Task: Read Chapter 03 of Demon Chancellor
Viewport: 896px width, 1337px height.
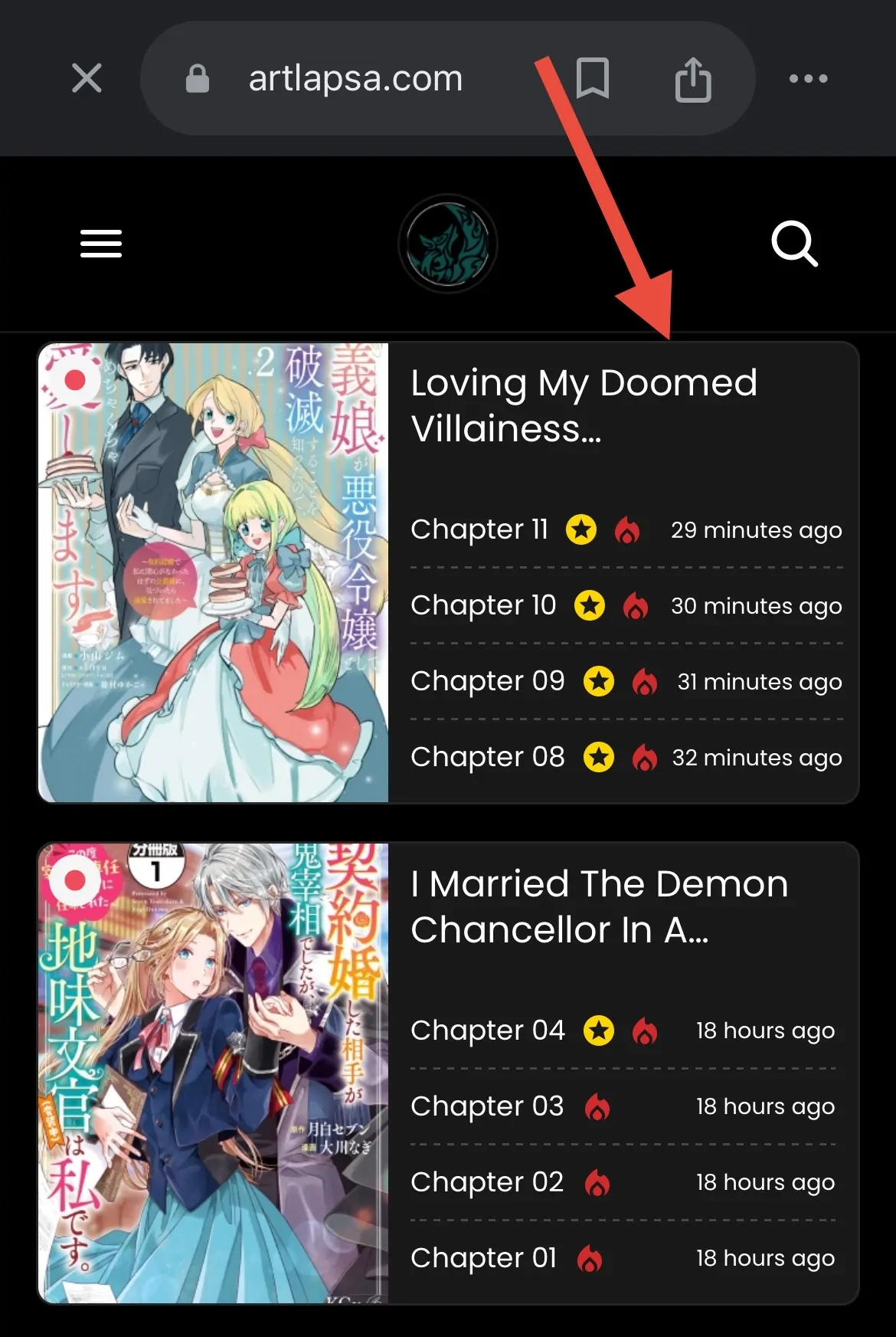Action: tap(486, 1106)
